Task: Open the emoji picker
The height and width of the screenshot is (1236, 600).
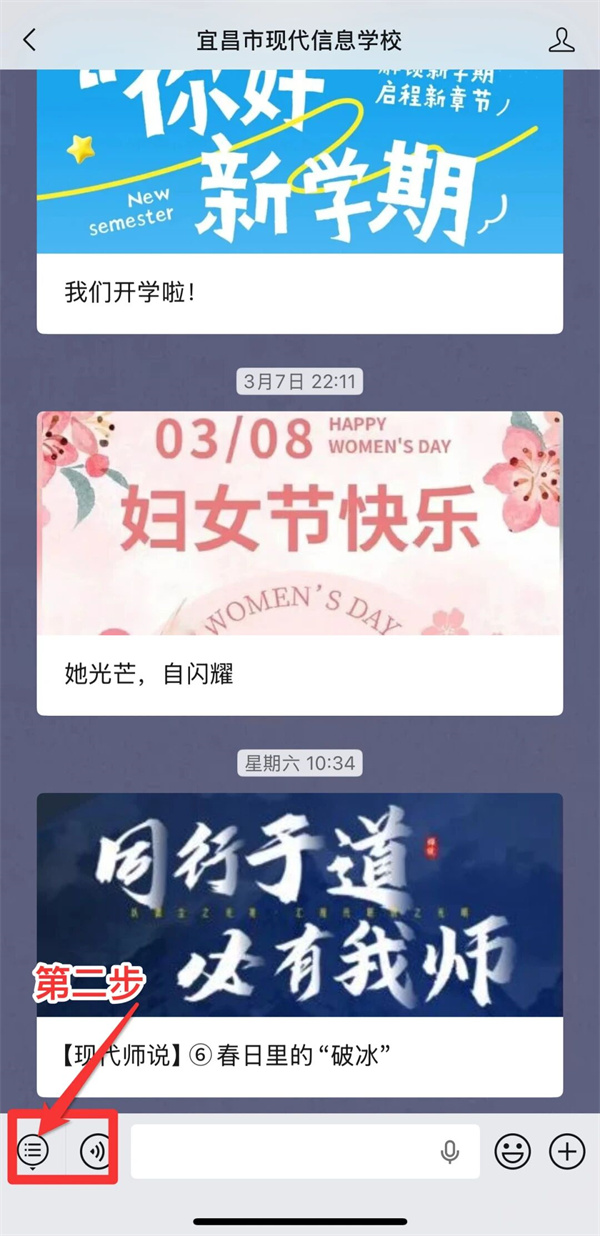Action: (513, 1152)
